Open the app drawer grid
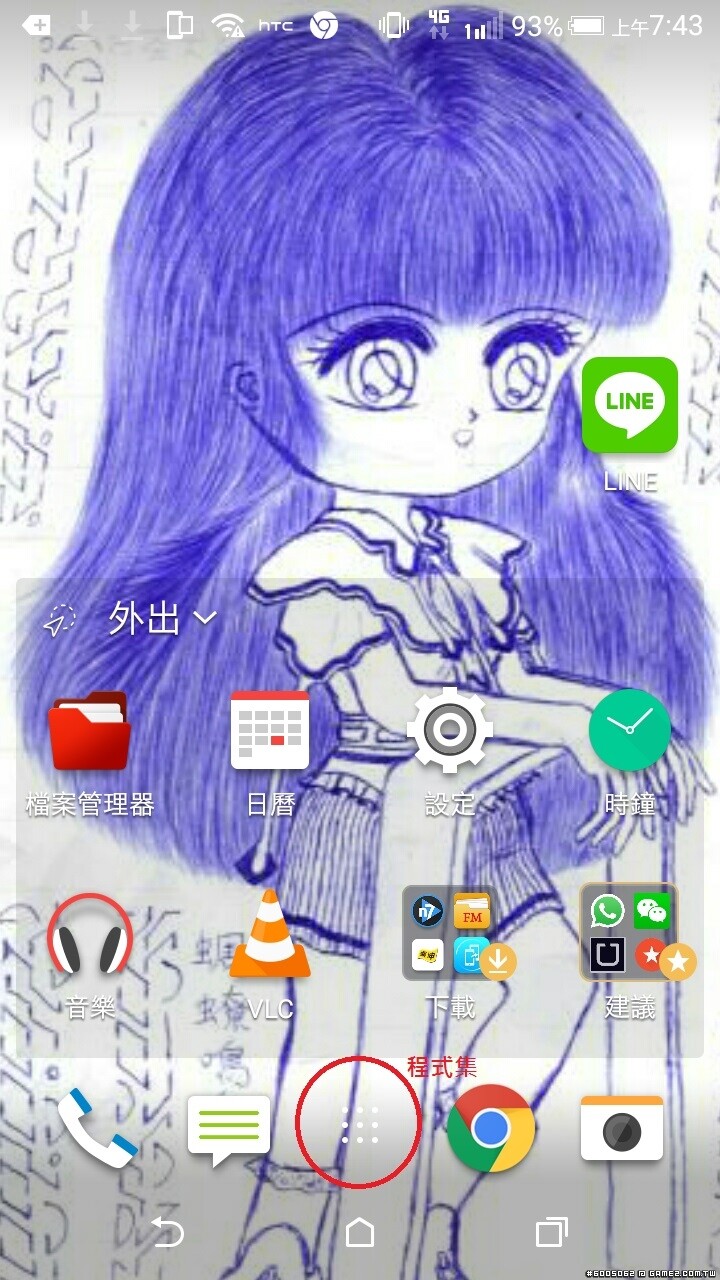The image size is (720, 1280). 360,1126
